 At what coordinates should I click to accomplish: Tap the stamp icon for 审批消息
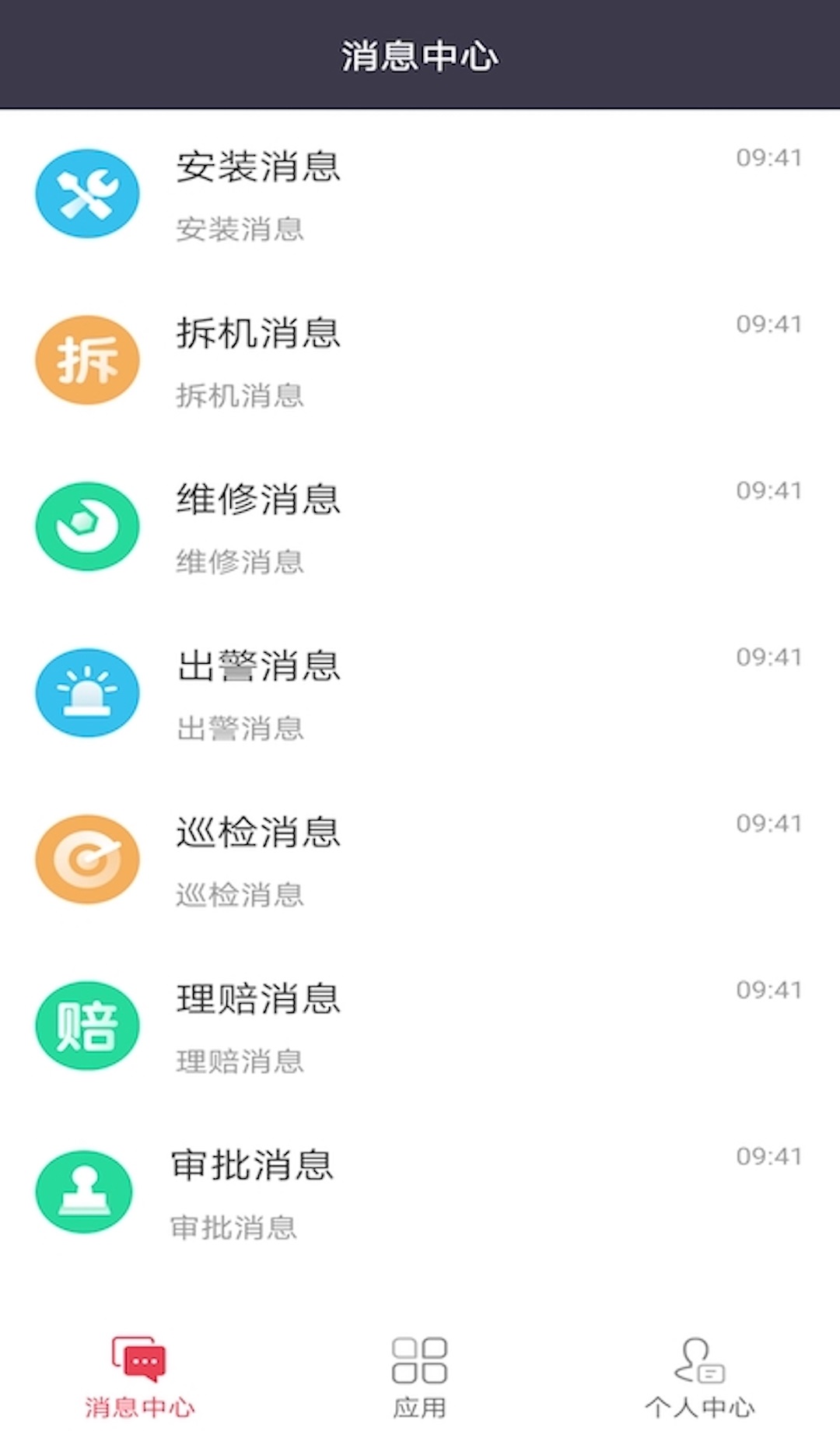86,1191
